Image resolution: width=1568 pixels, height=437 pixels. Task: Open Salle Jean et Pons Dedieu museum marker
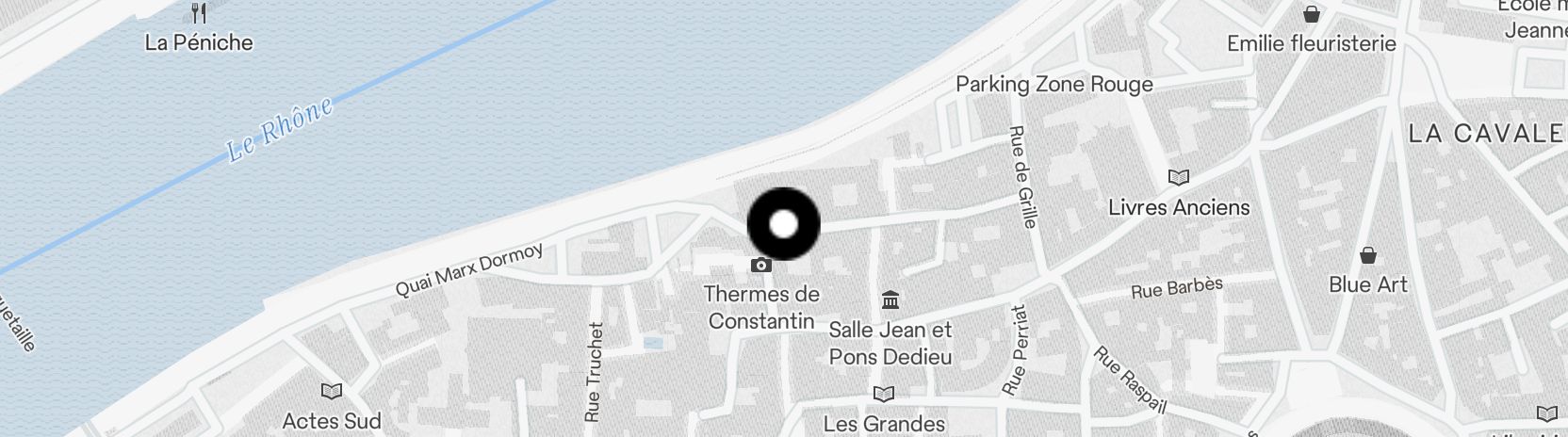pyautogui.click(x=890, y=300)
